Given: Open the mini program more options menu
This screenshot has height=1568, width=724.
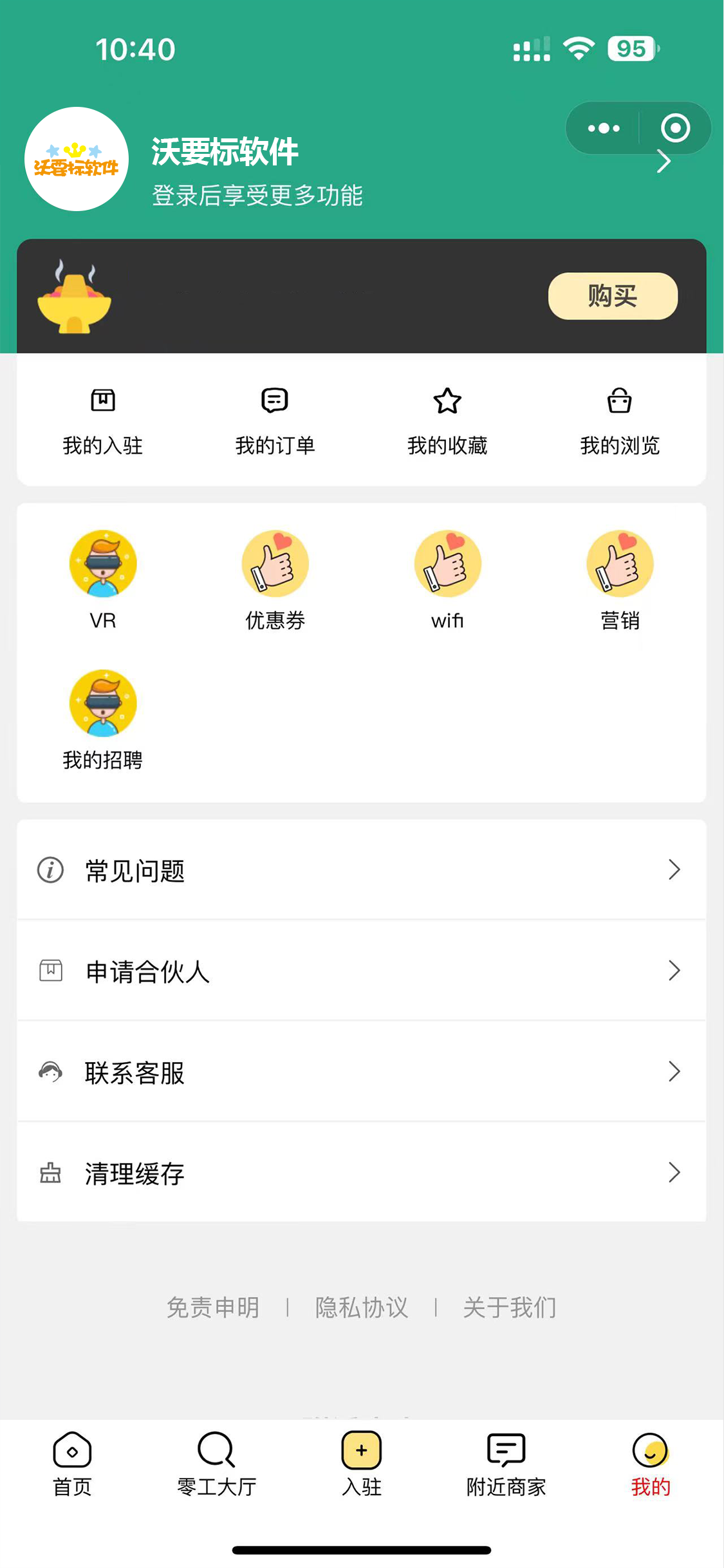Looking at the screenshot, I should coord(604,128).
